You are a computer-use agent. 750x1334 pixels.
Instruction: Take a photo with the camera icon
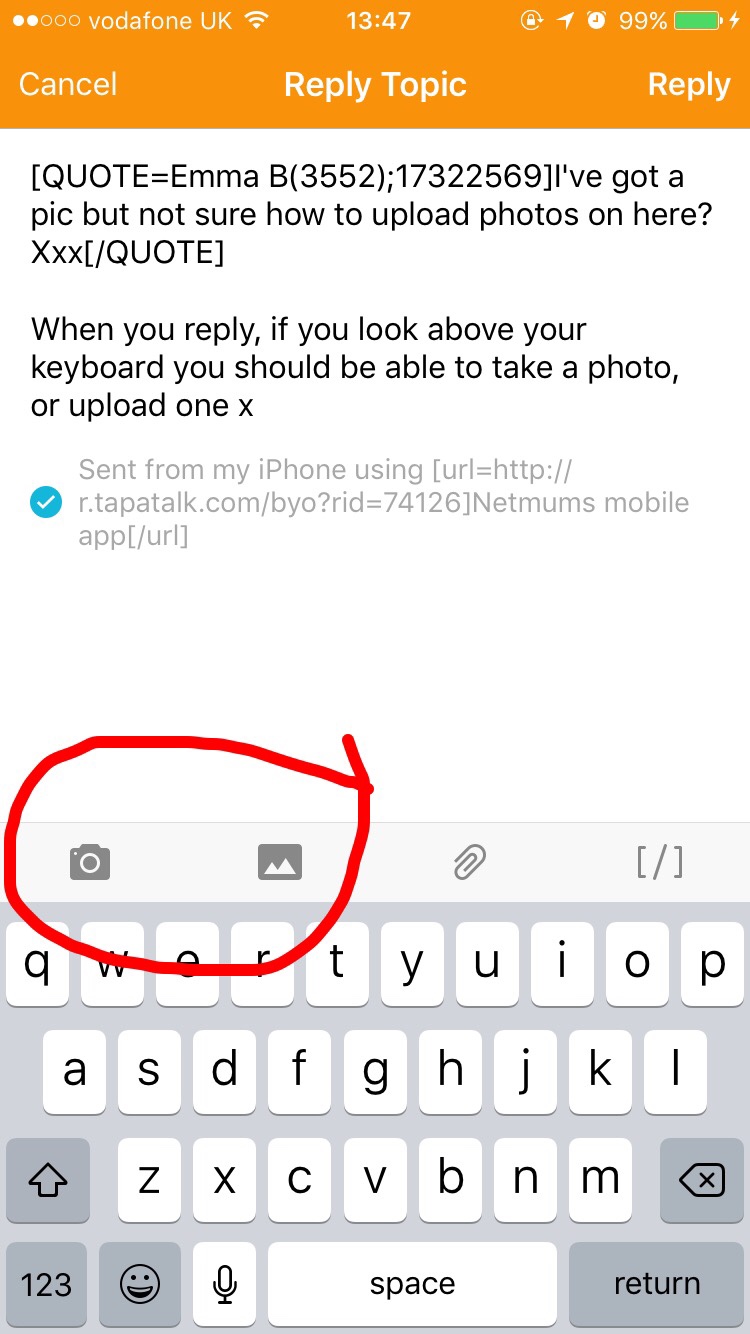90,862
